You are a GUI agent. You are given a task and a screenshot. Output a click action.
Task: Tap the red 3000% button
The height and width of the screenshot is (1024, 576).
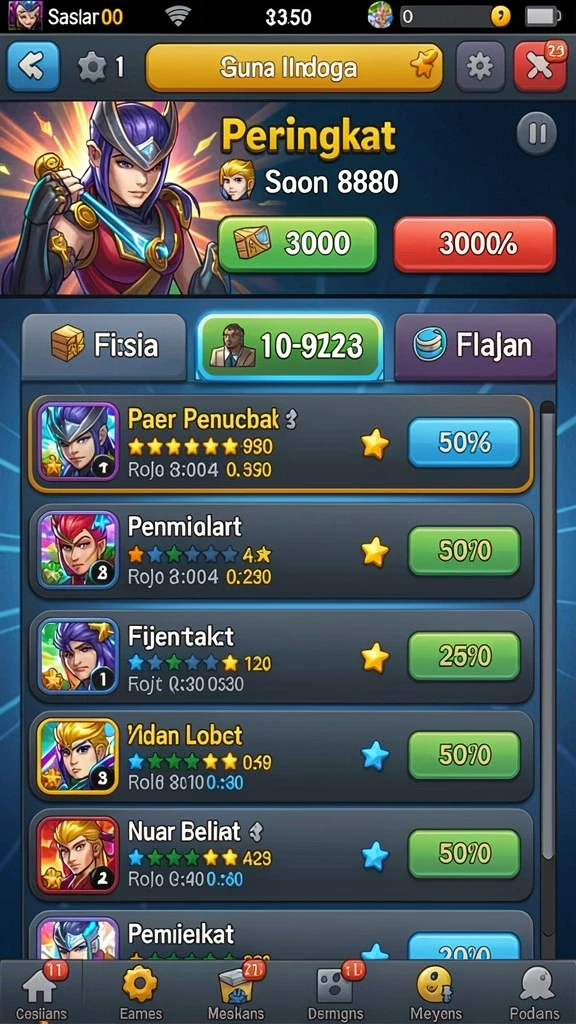tap(475, 244)
